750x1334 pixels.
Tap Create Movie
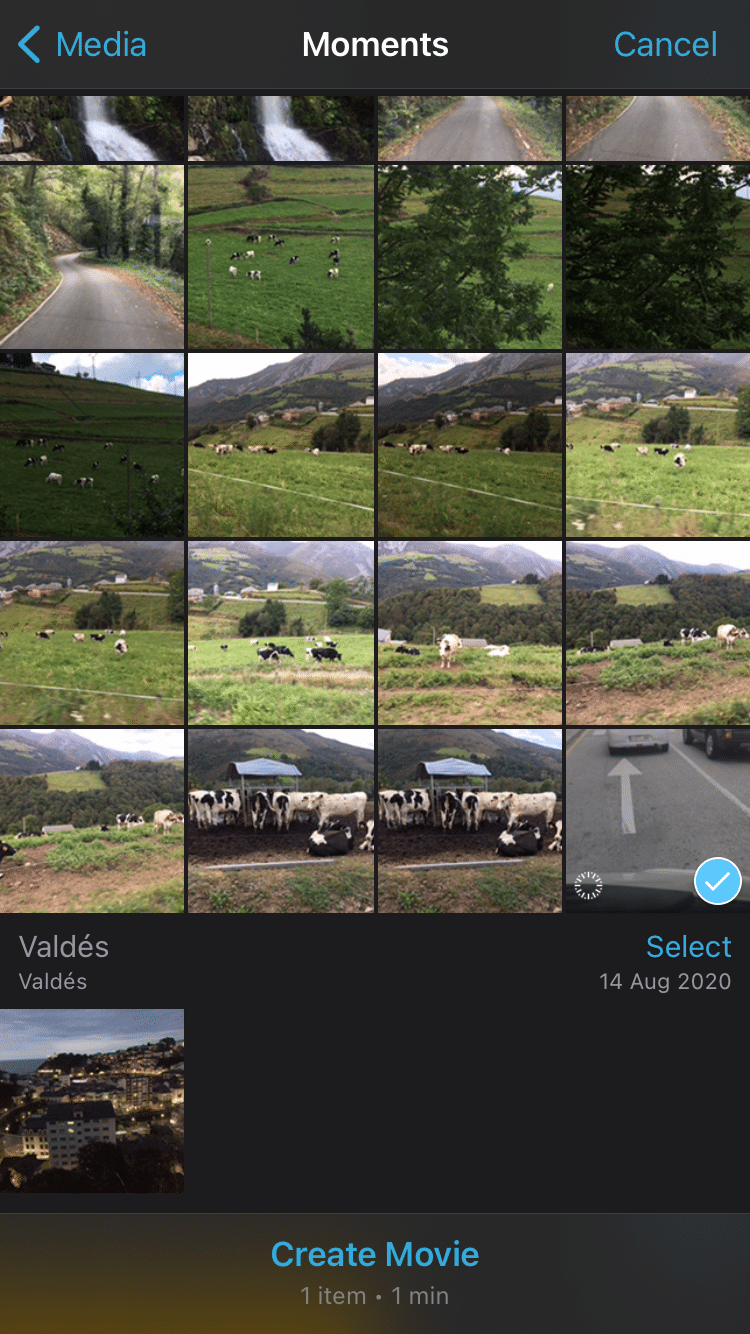tap(375, 1253)
